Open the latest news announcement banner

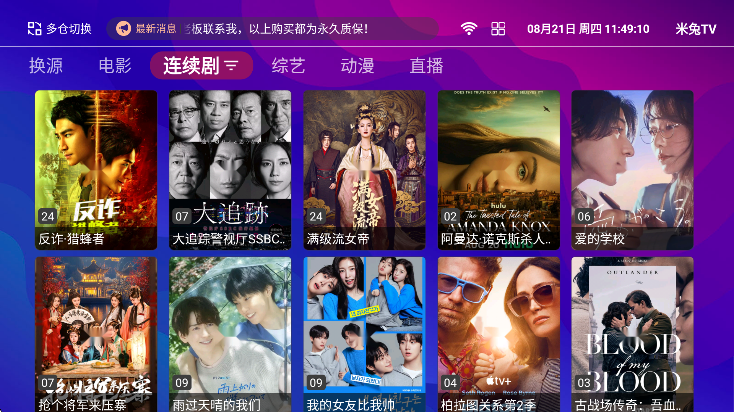(270, 29)
